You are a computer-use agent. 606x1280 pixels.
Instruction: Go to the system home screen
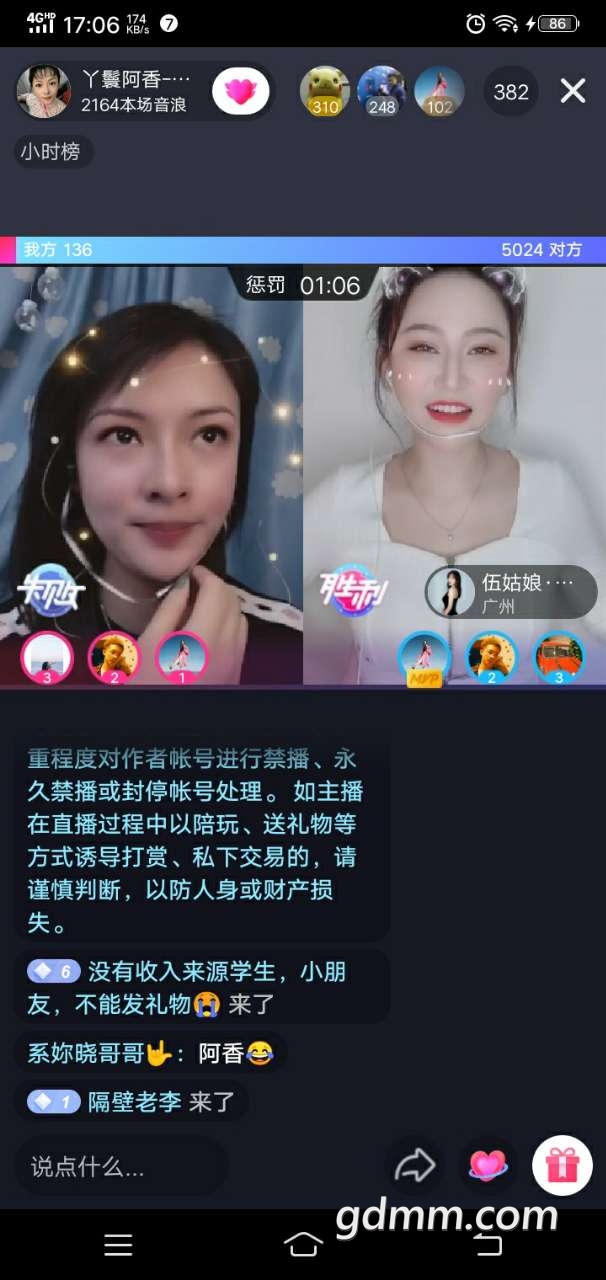tap(303, 1244)
